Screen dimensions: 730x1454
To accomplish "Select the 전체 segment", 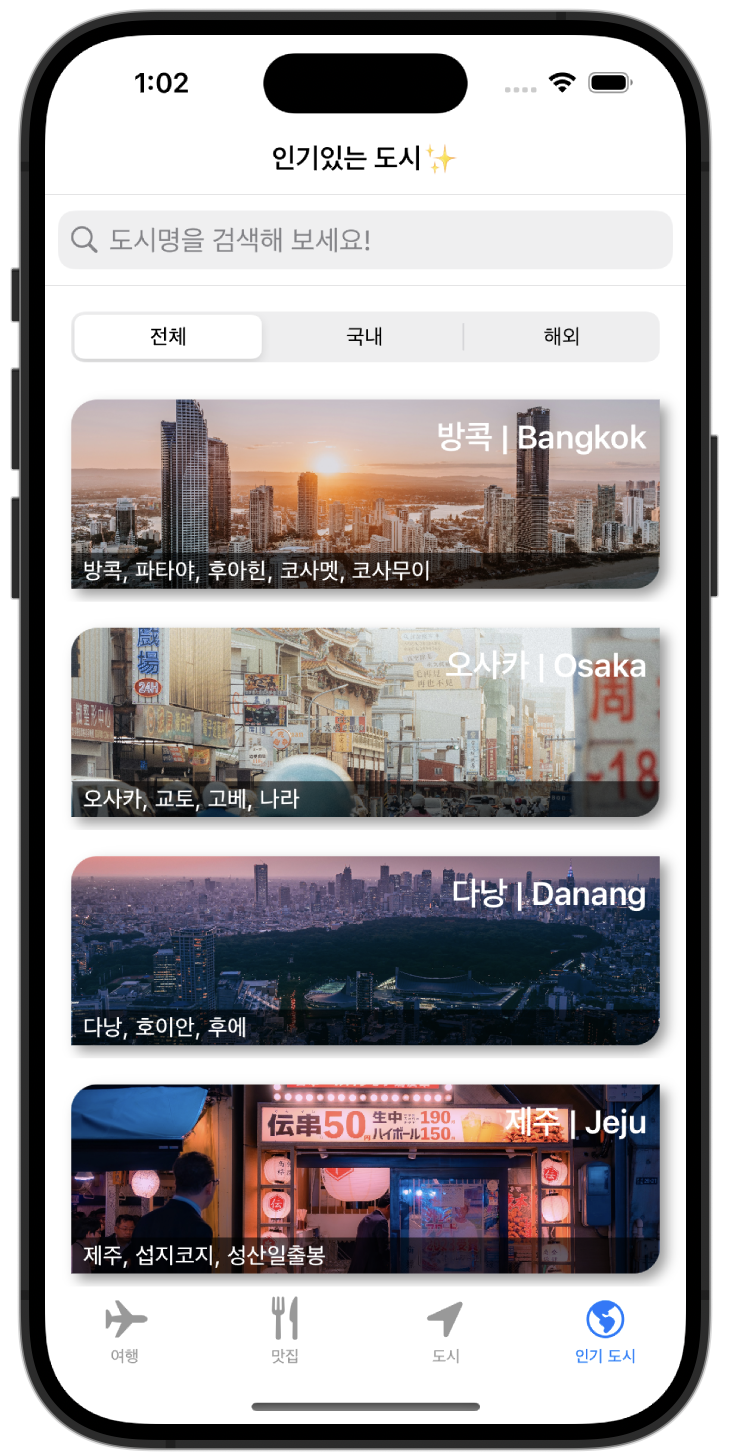I will tap(168, 337).
